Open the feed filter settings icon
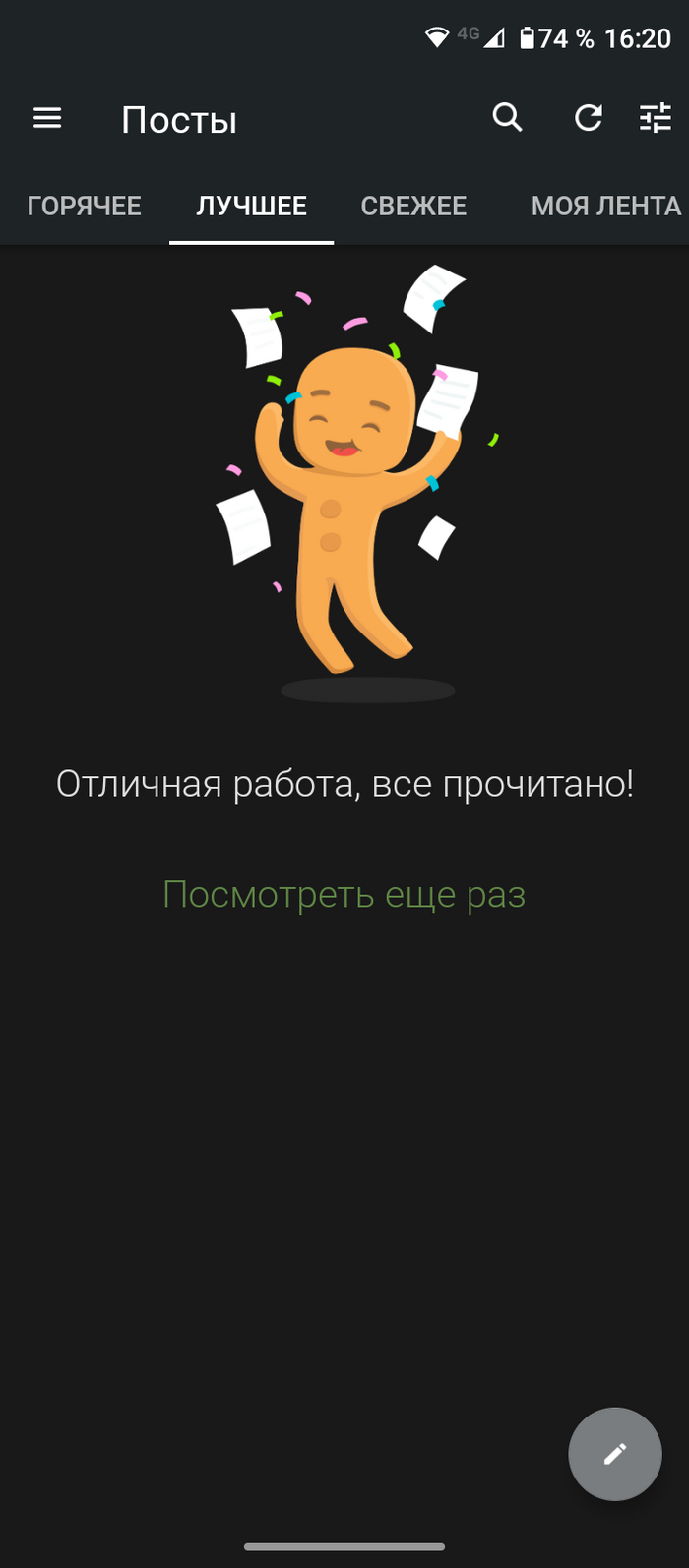This screenshot has height=1568, width=689. coord(655,119)
